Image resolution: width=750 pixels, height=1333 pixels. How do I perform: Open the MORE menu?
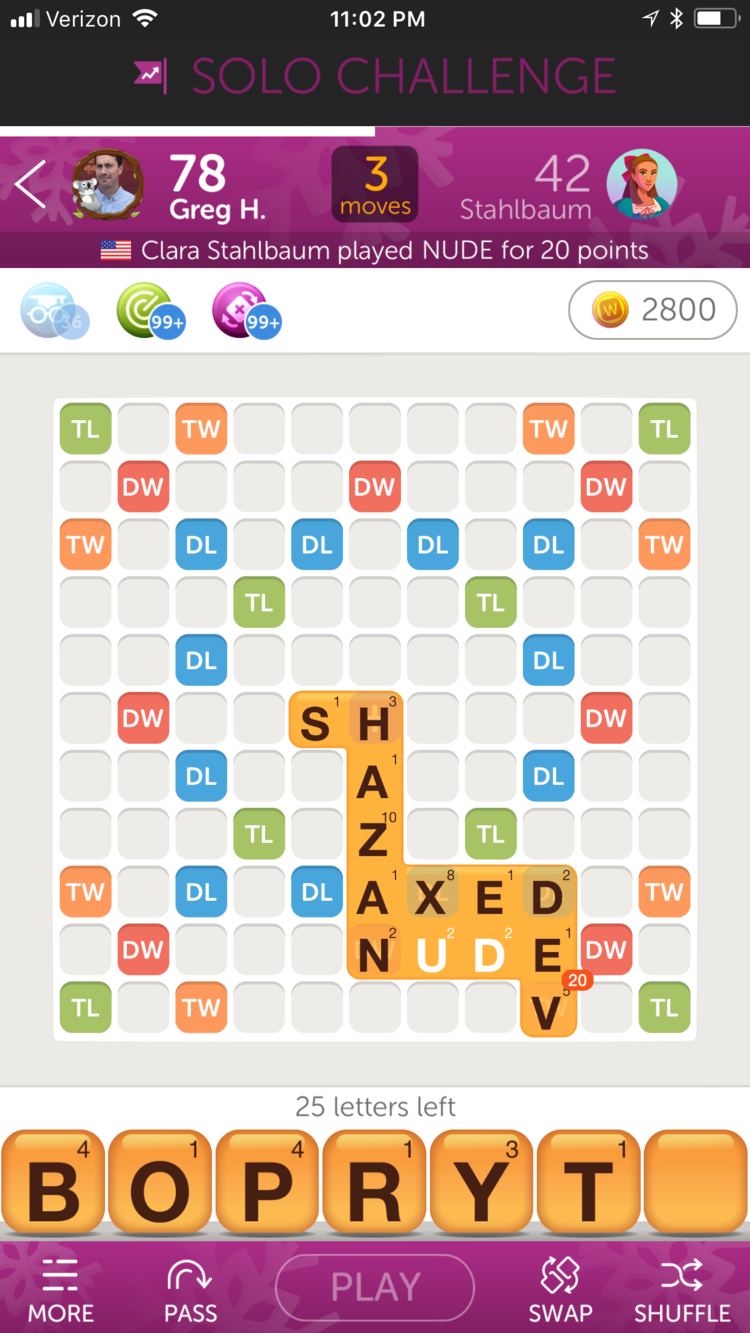click(61, 1290)
